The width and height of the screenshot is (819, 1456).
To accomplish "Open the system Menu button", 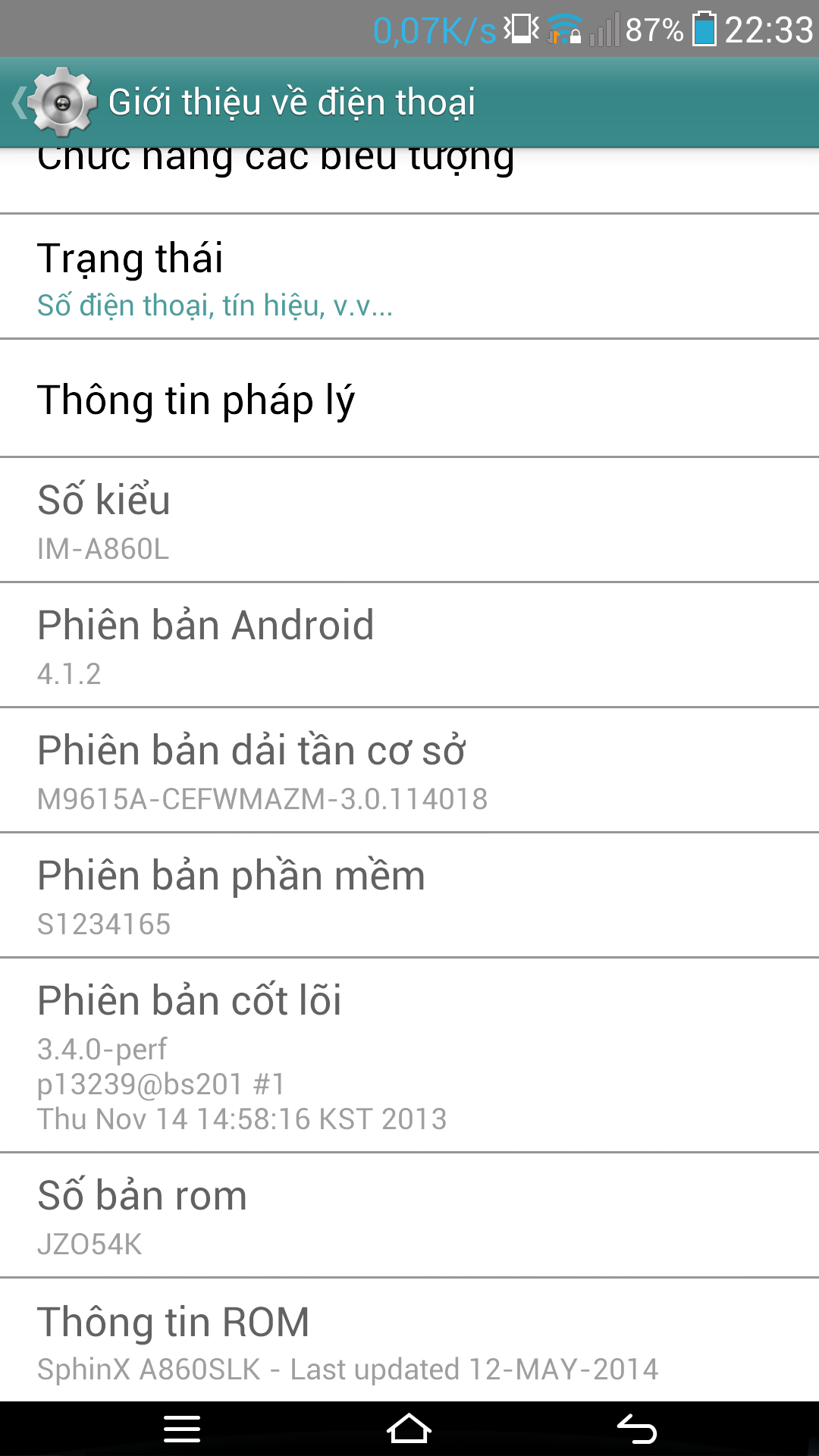I will pos(182,1429).
